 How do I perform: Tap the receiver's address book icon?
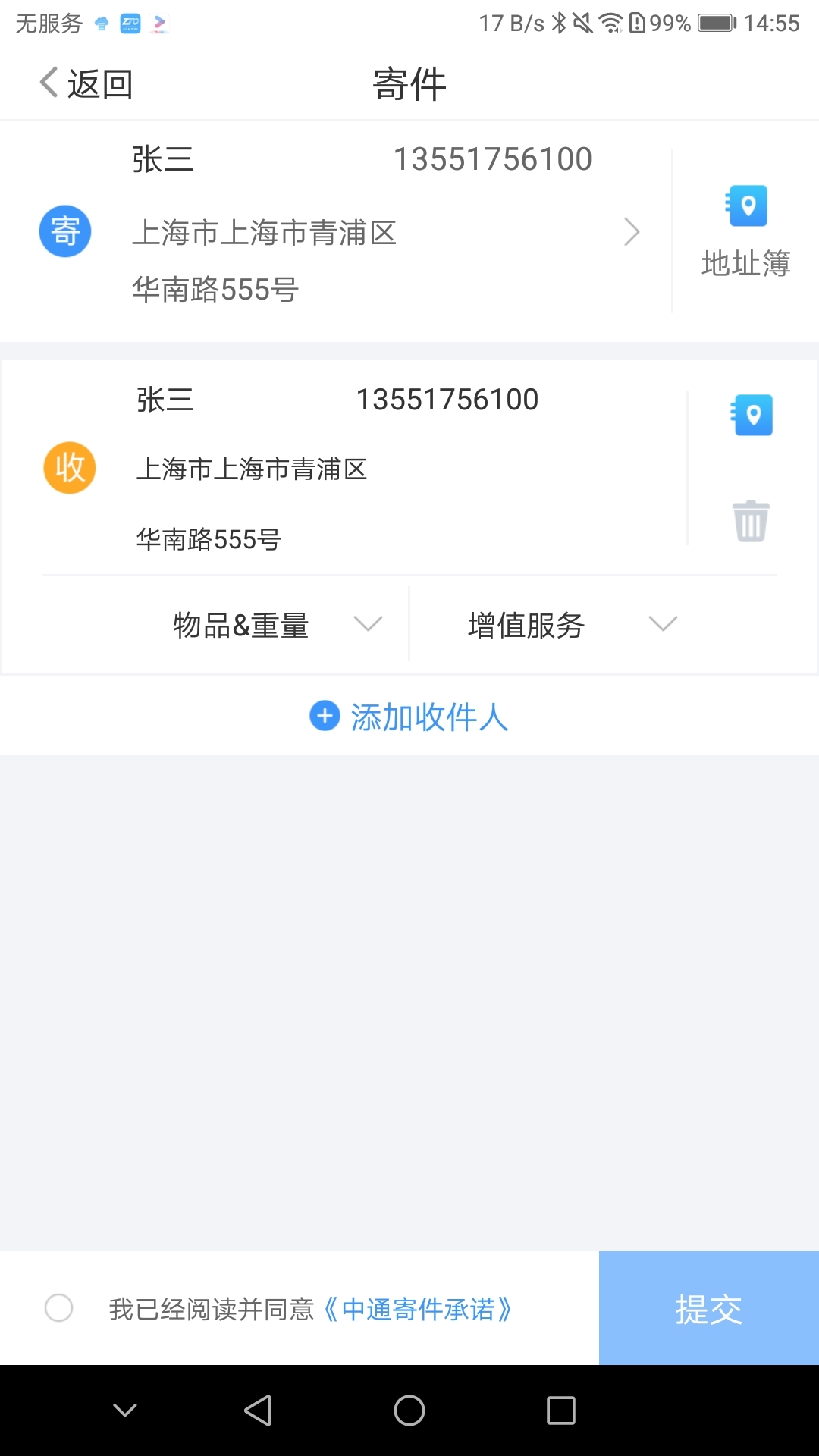click(750, 415)
